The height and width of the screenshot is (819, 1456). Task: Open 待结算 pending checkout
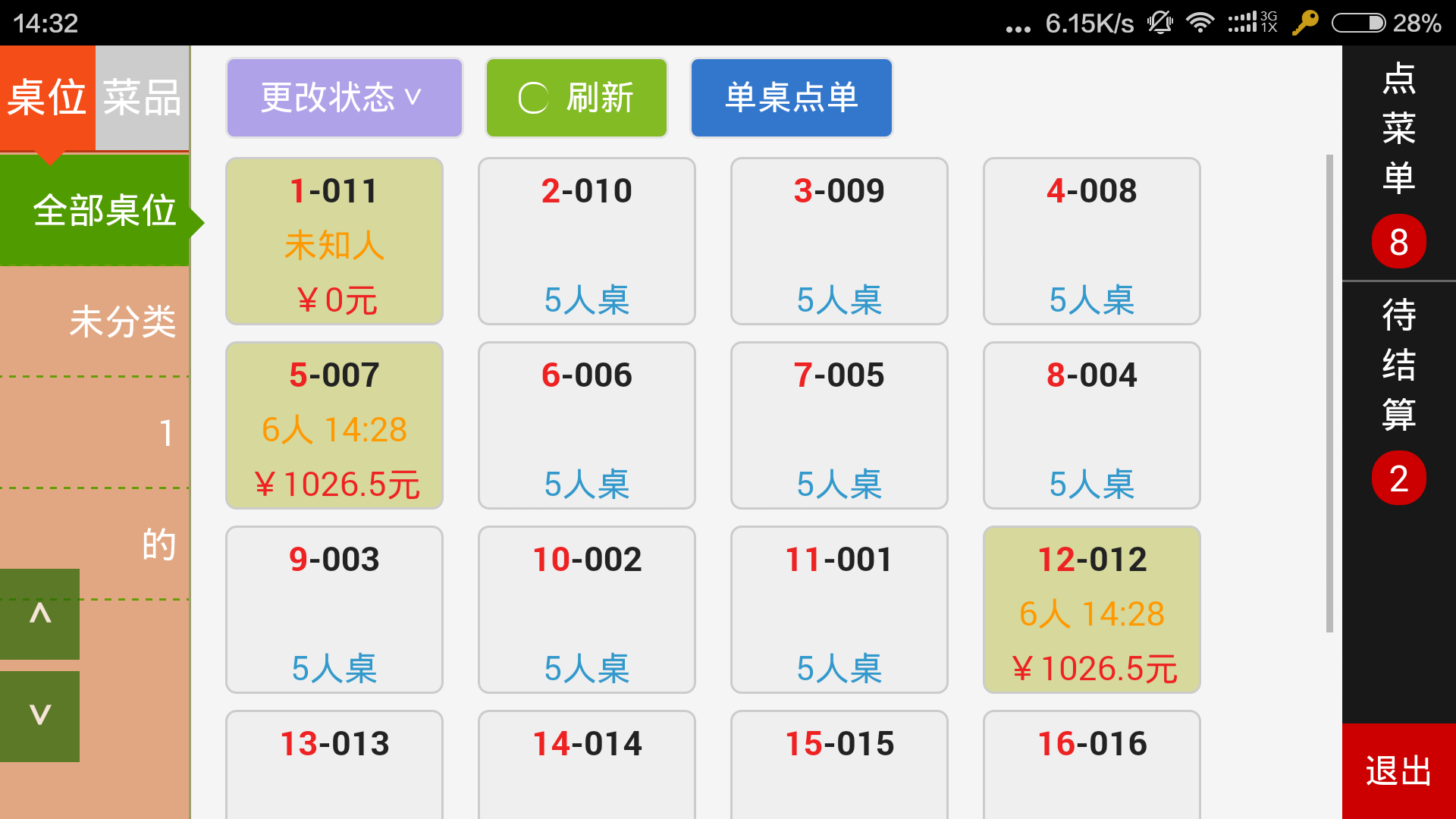(1398, 398)
